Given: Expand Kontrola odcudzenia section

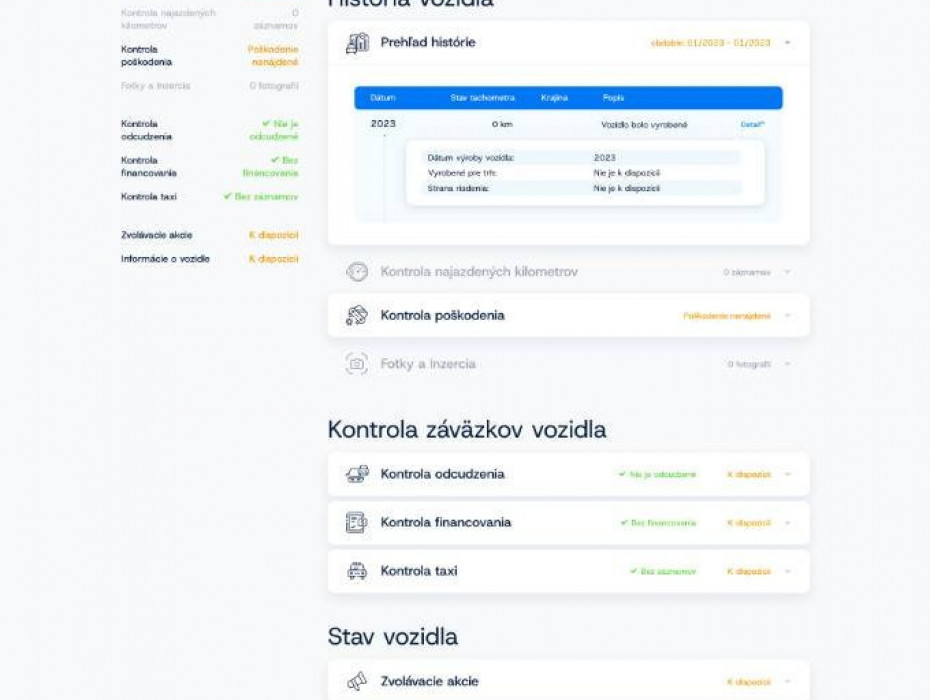Looking at the screenshot, I should point(788,474).
